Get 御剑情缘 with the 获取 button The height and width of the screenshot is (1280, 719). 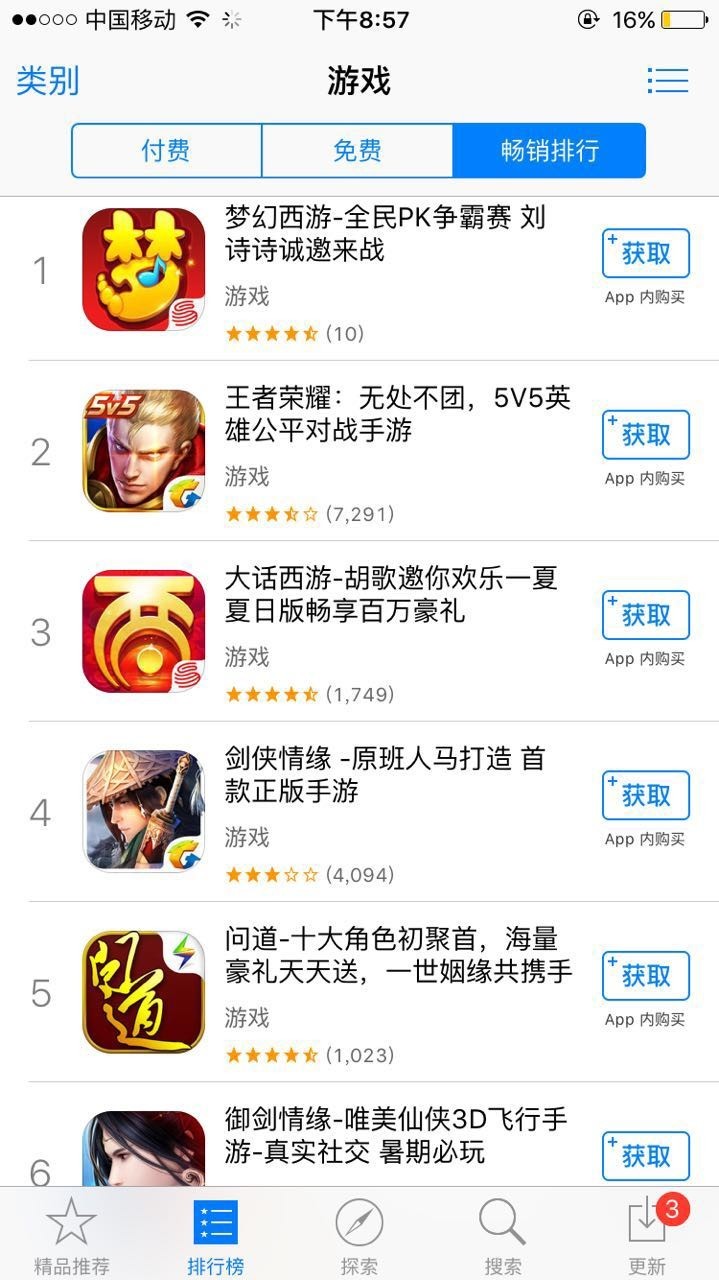click(x=646, y=1156)
